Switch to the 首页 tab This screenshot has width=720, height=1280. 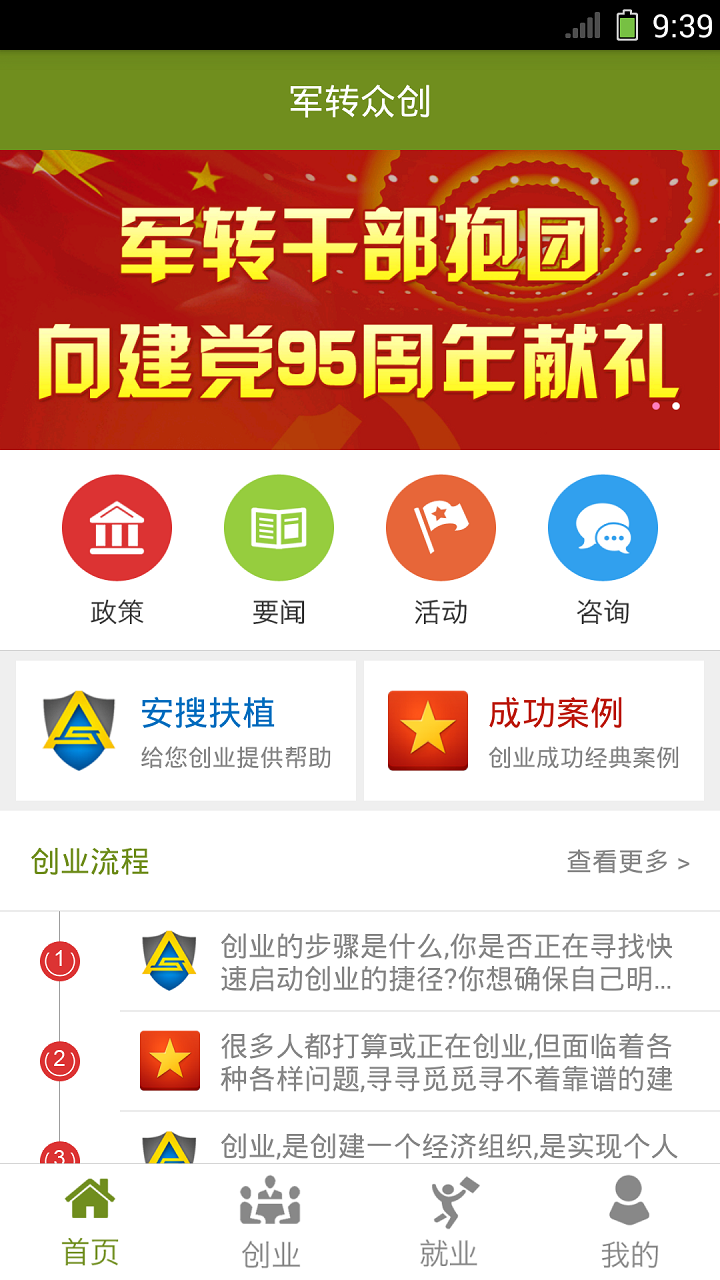tap(90, 1222)
